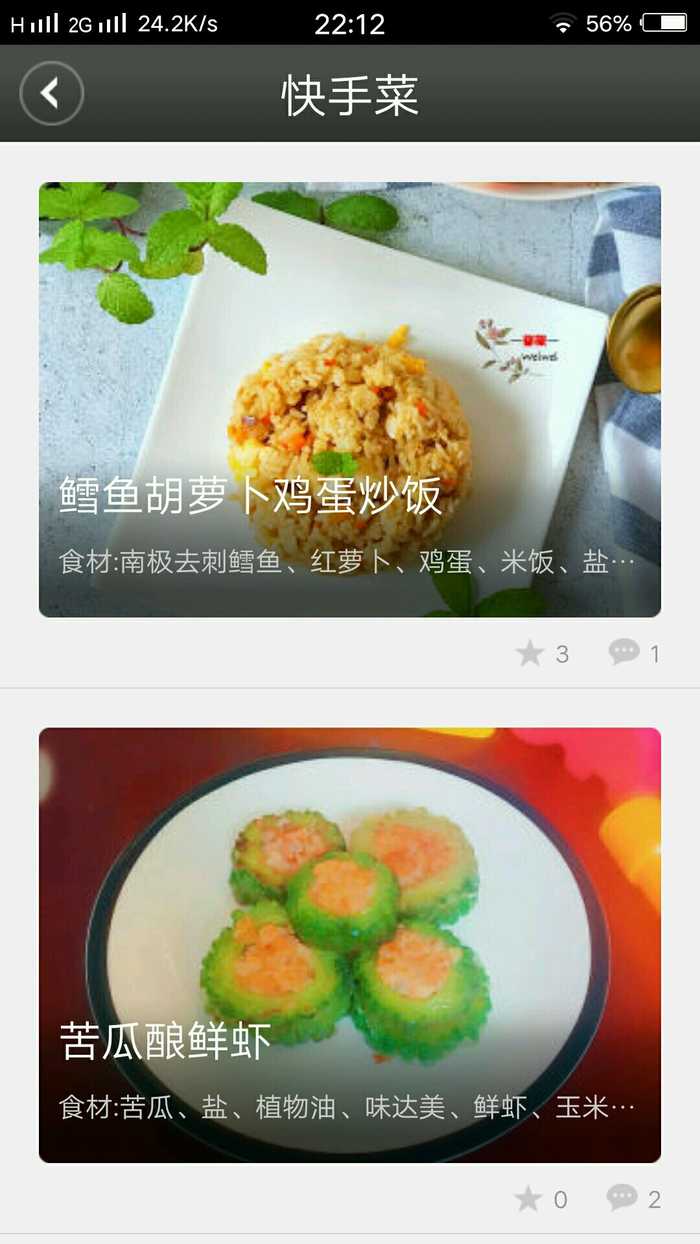
Task: Open comments for 鳕鱼胡萝卜鸡蛋炒饭
Action: coord(624,653)
